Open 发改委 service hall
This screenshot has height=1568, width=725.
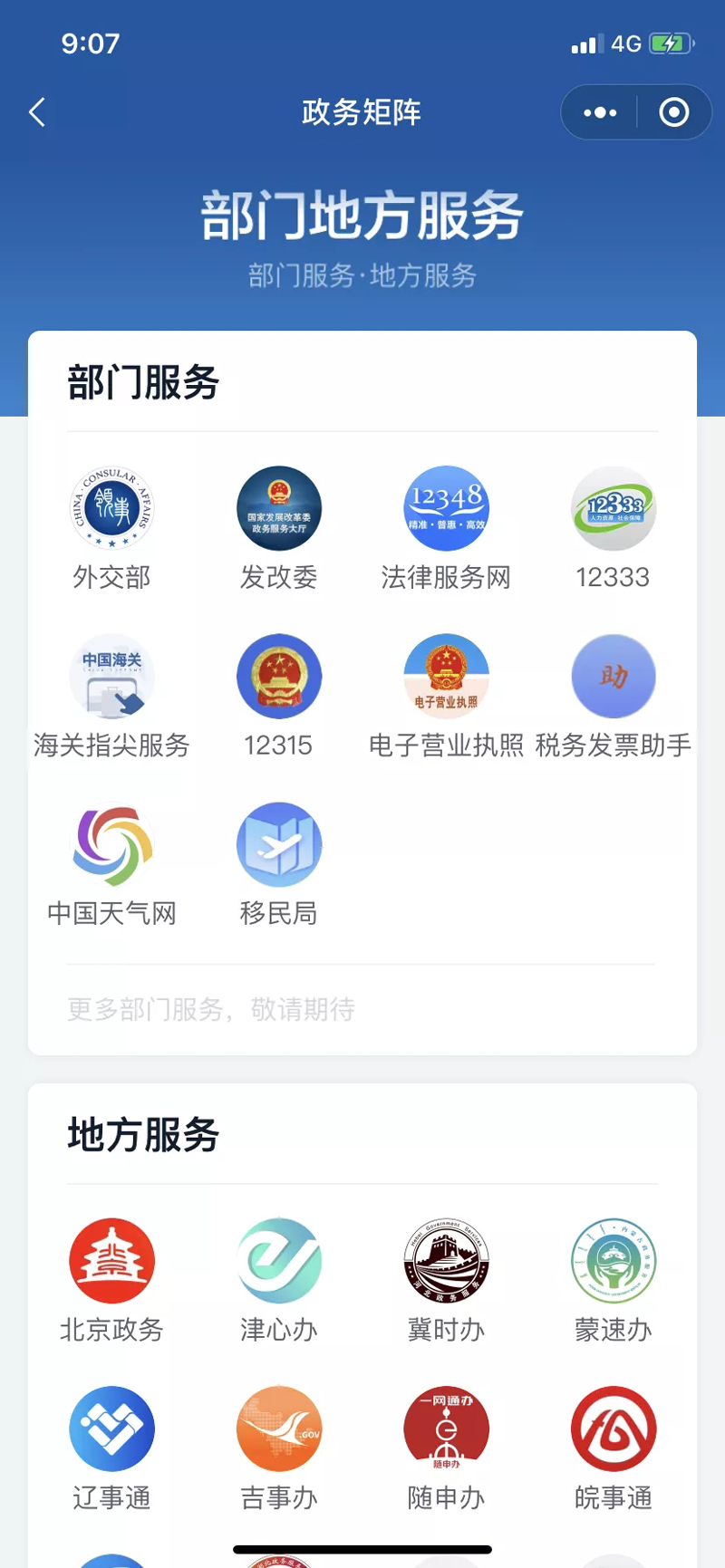pyautogui.click(x=279, y=509)
